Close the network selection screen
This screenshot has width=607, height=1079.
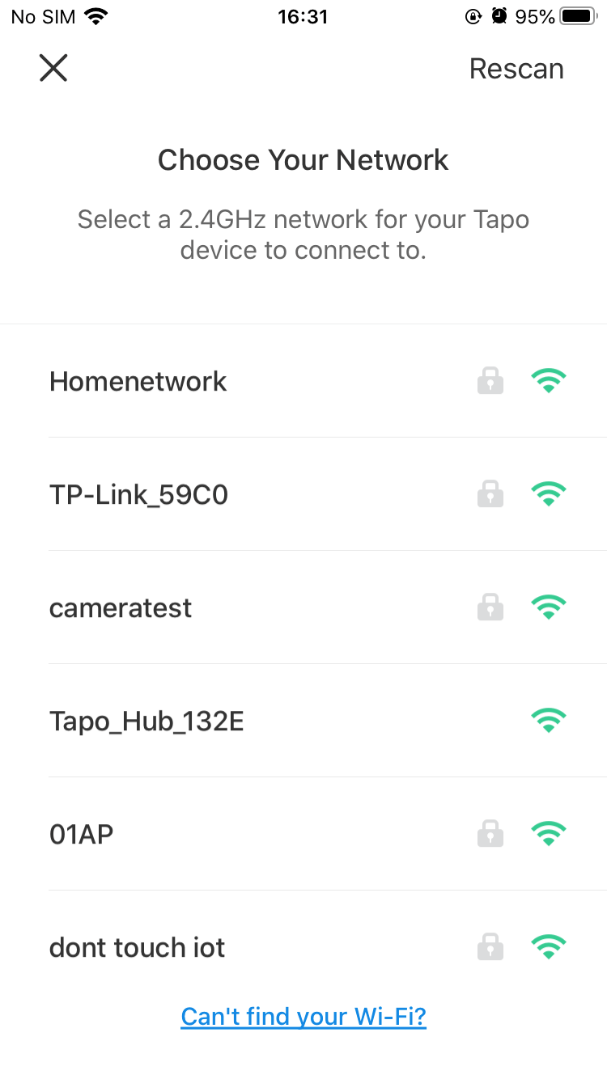(53, 68)
